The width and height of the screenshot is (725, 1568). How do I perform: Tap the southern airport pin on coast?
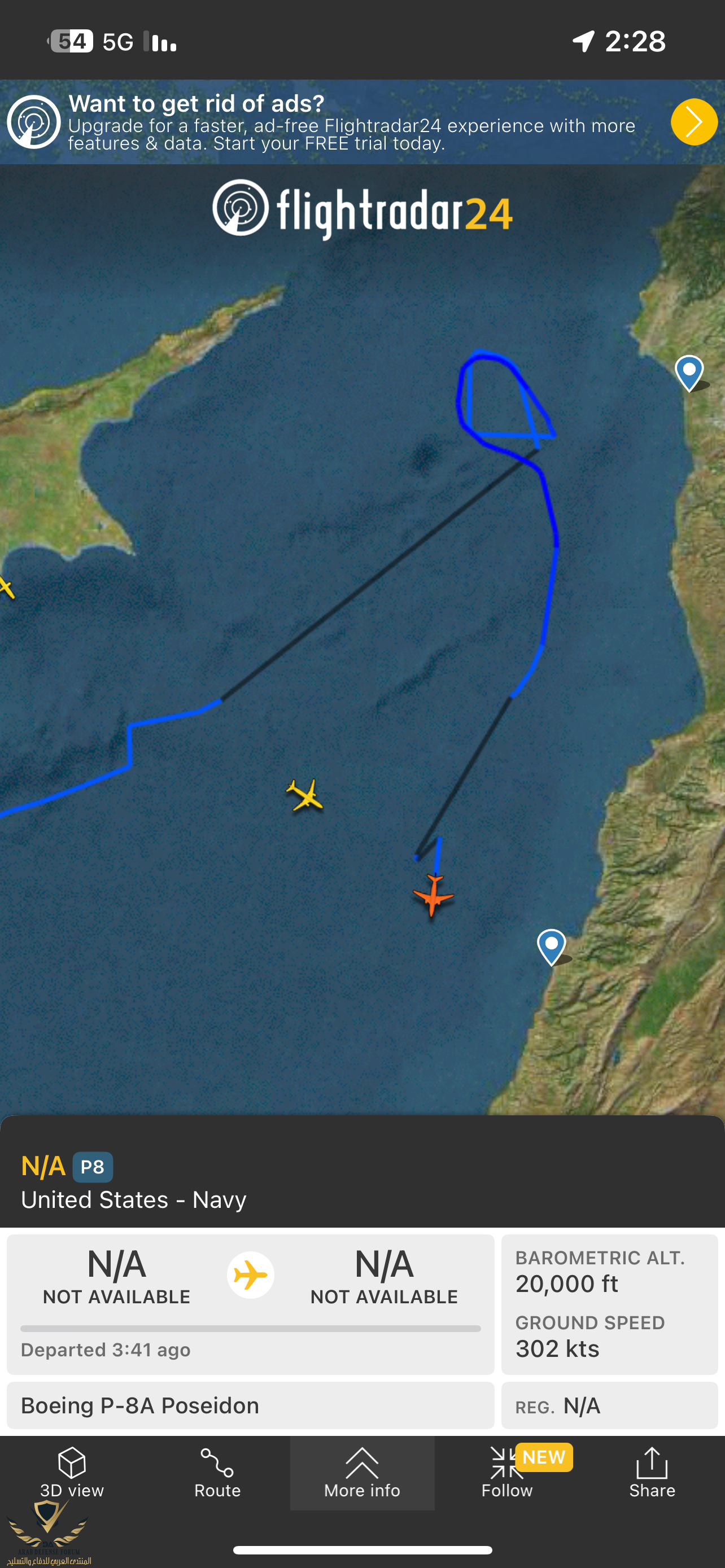click(x=552, y=945)
